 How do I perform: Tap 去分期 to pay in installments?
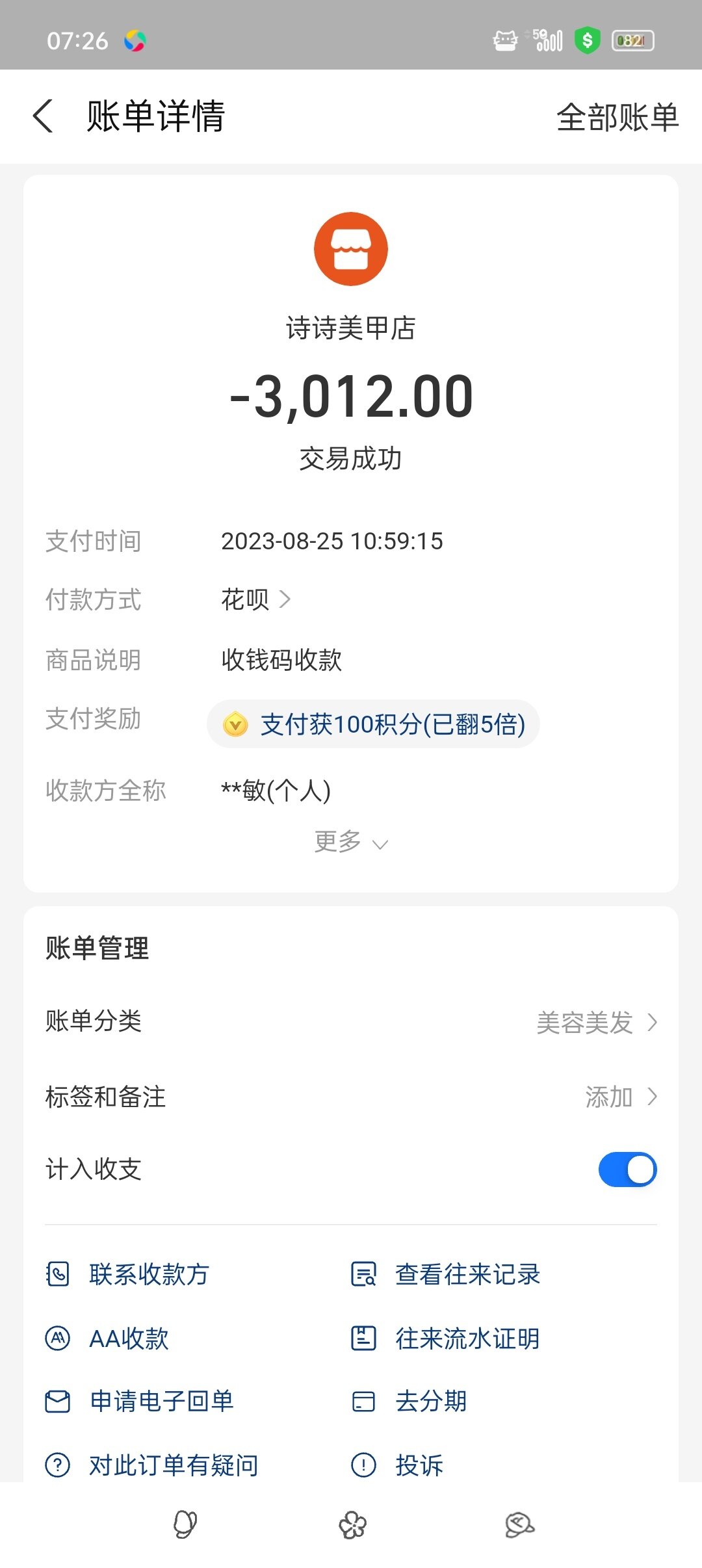[409, 1401]
